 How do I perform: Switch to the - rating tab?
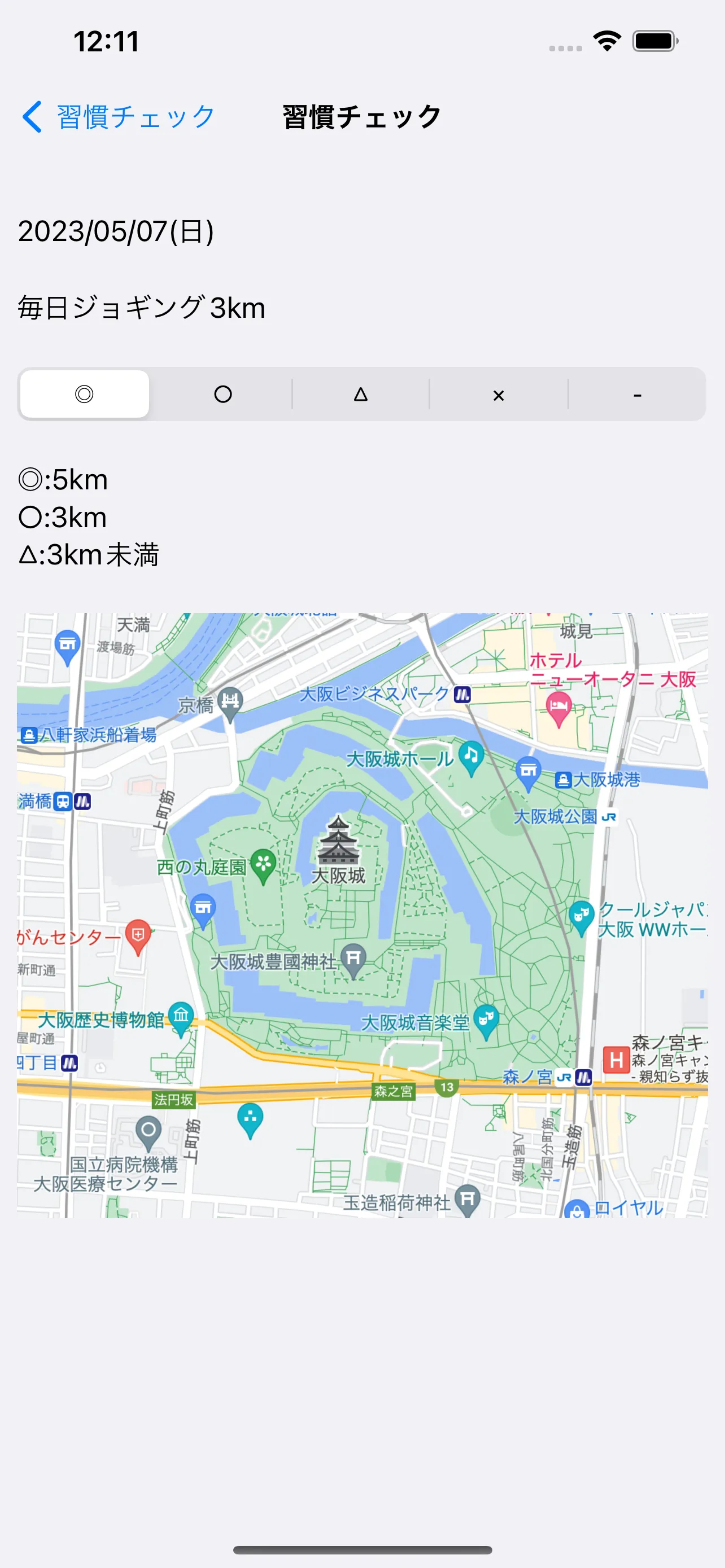[637, 394]
